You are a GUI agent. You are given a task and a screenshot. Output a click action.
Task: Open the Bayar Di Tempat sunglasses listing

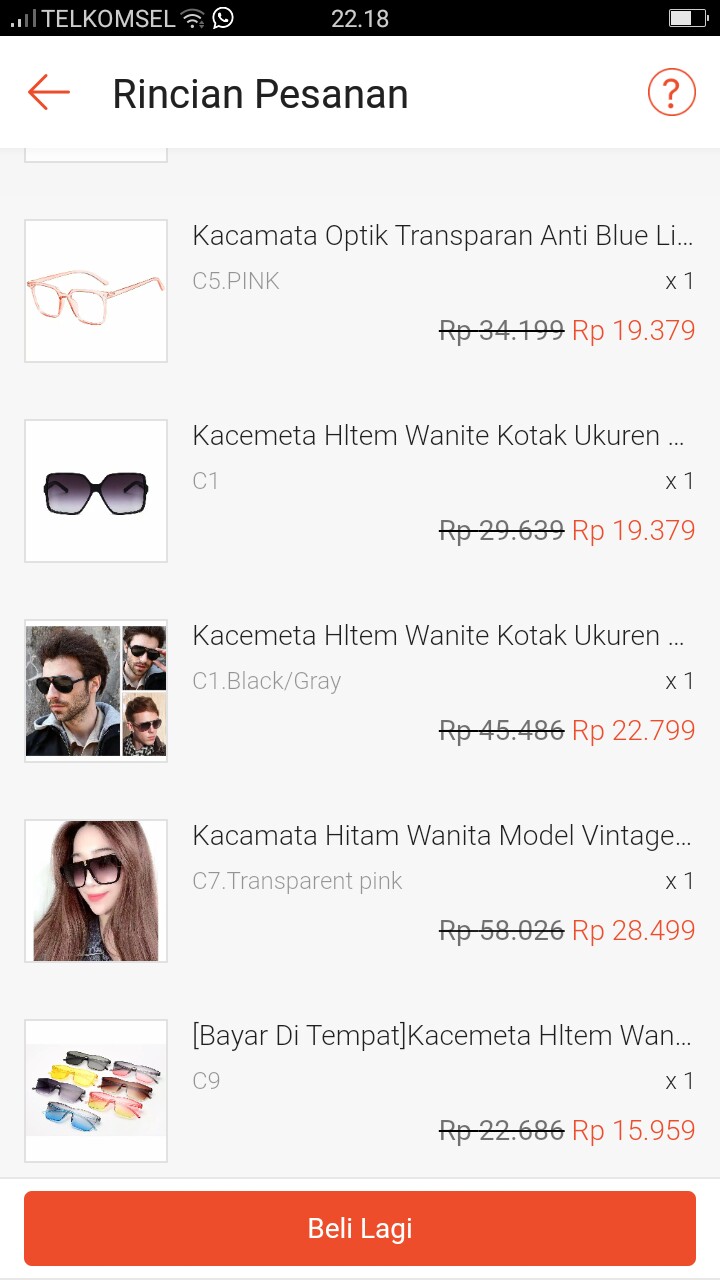pyautogui.click(x=440, y=1035)
